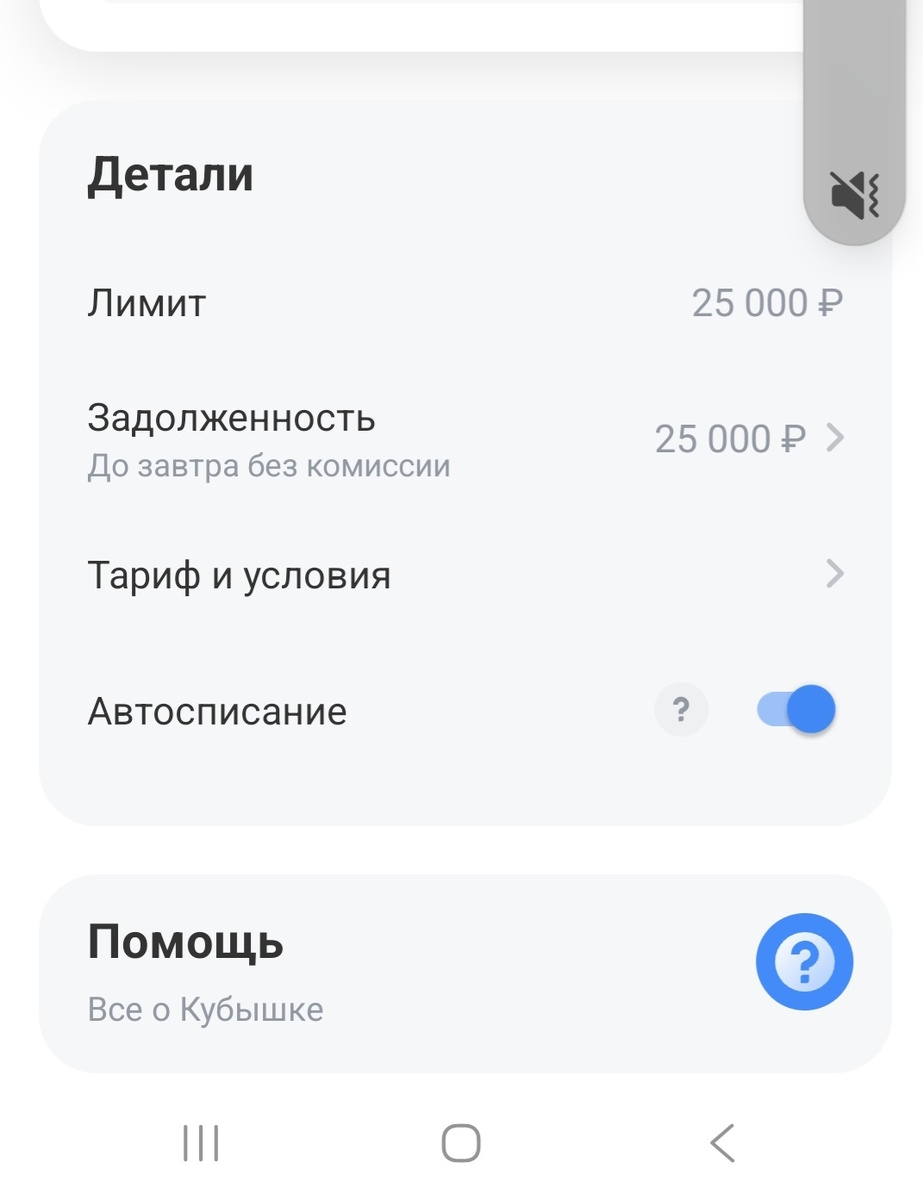Go back using the Back navigation arrow
Image resolution: width=923 pixels, height=1200 pixels.
coord(719,1139)
